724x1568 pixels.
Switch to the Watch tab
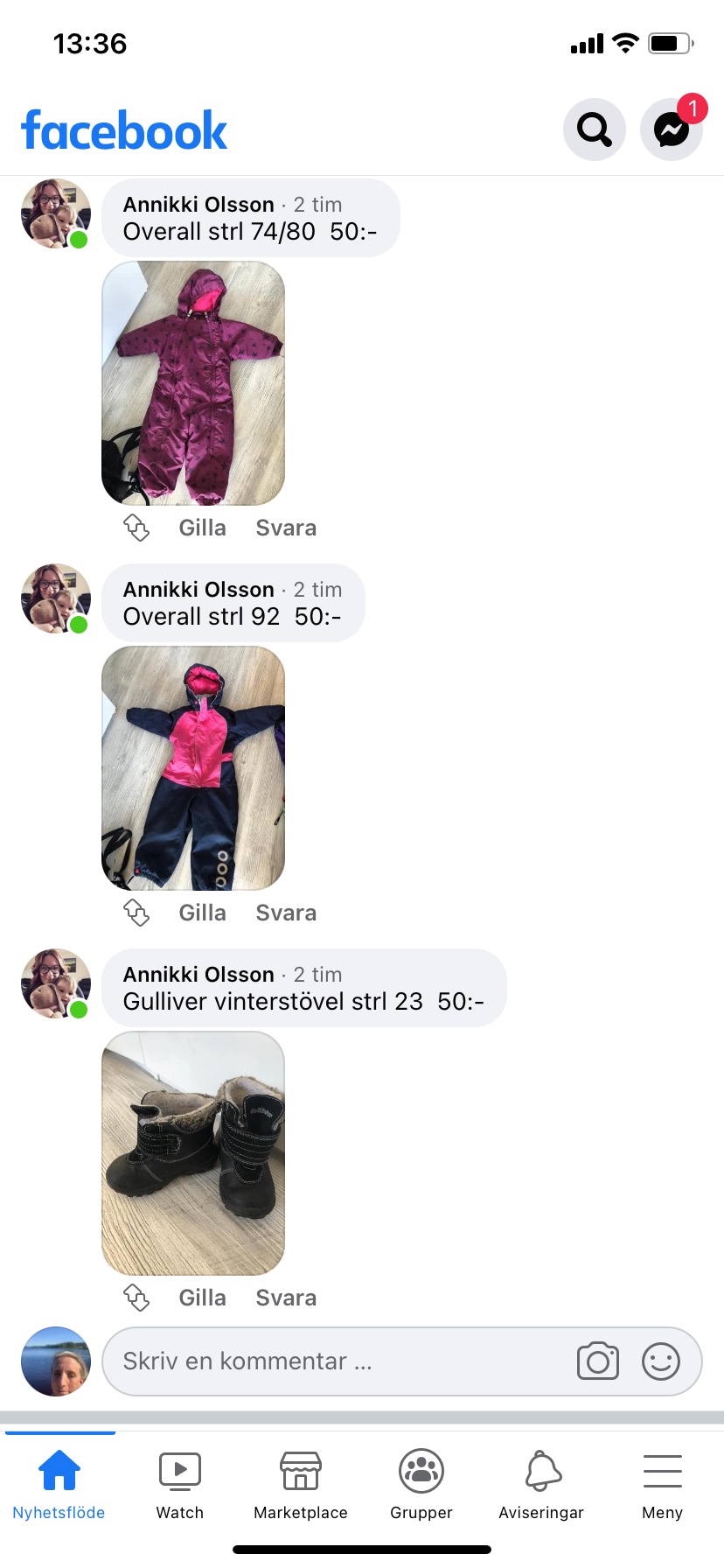(x=179, y=1484)
